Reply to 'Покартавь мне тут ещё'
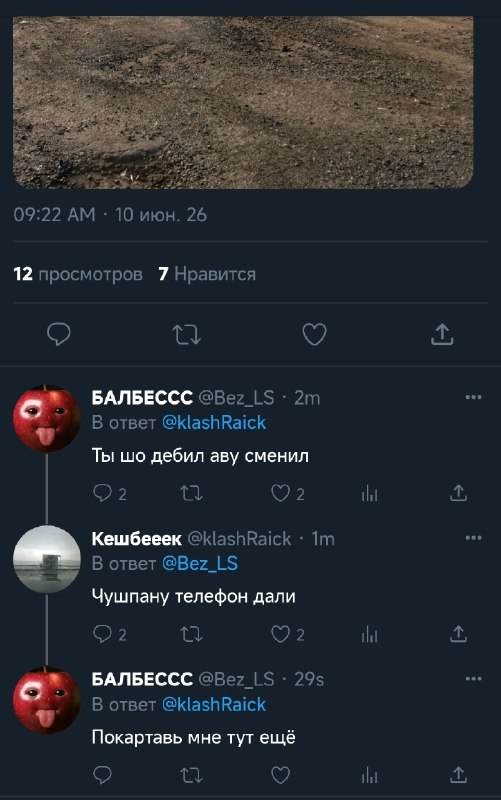The image size is (501, 800). (103, 775)
